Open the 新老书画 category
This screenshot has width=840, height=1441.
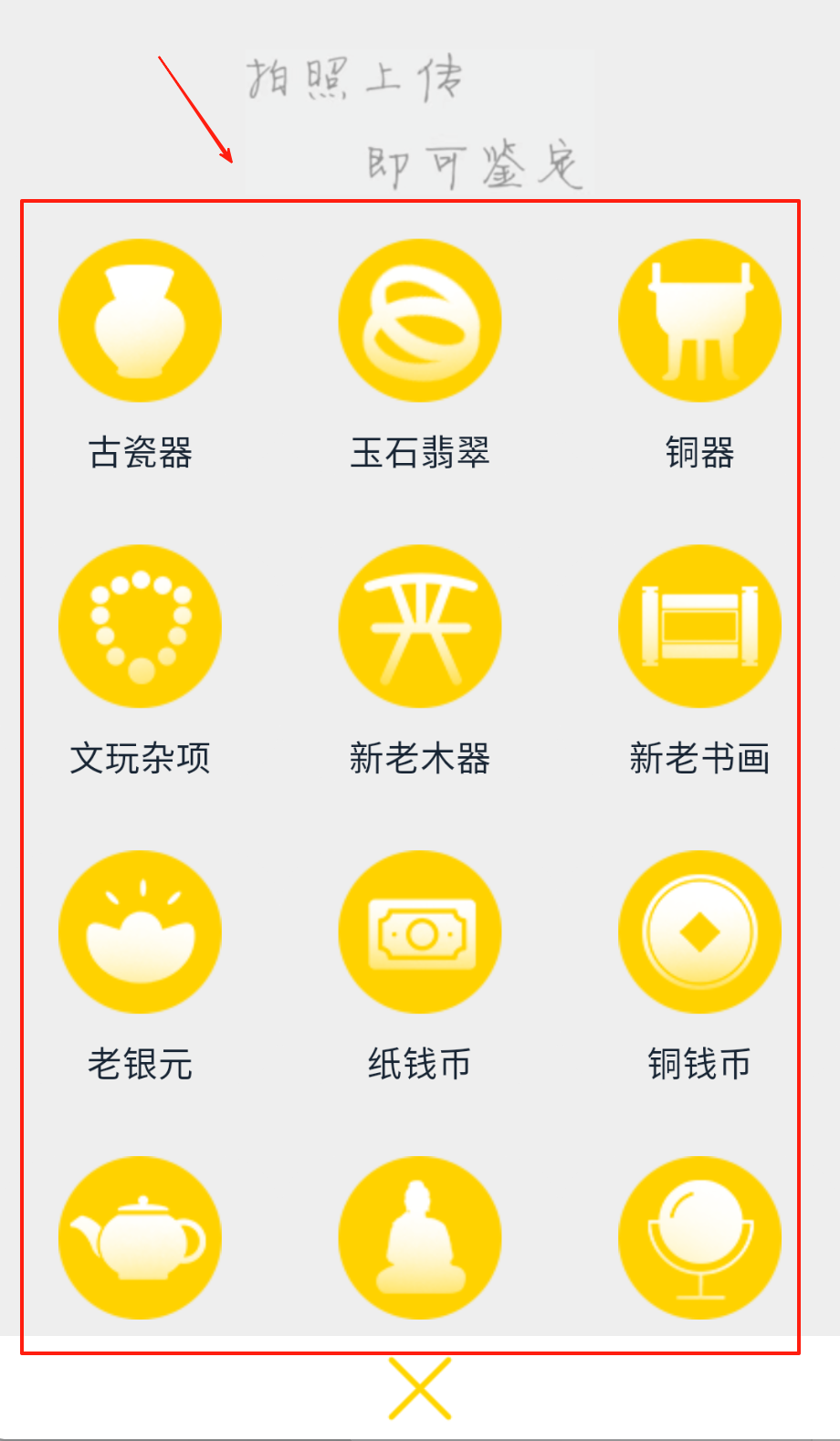tap(699, 626)
